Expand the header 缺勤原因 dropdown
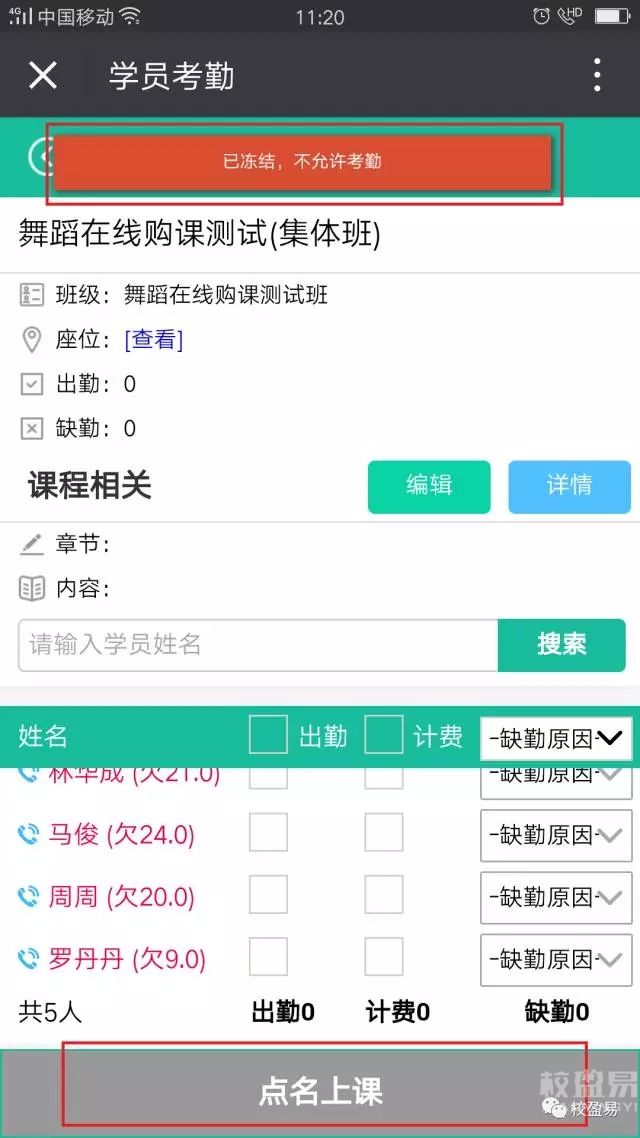640x1138 pixels. pyautogui.click(x=556, y=739)
